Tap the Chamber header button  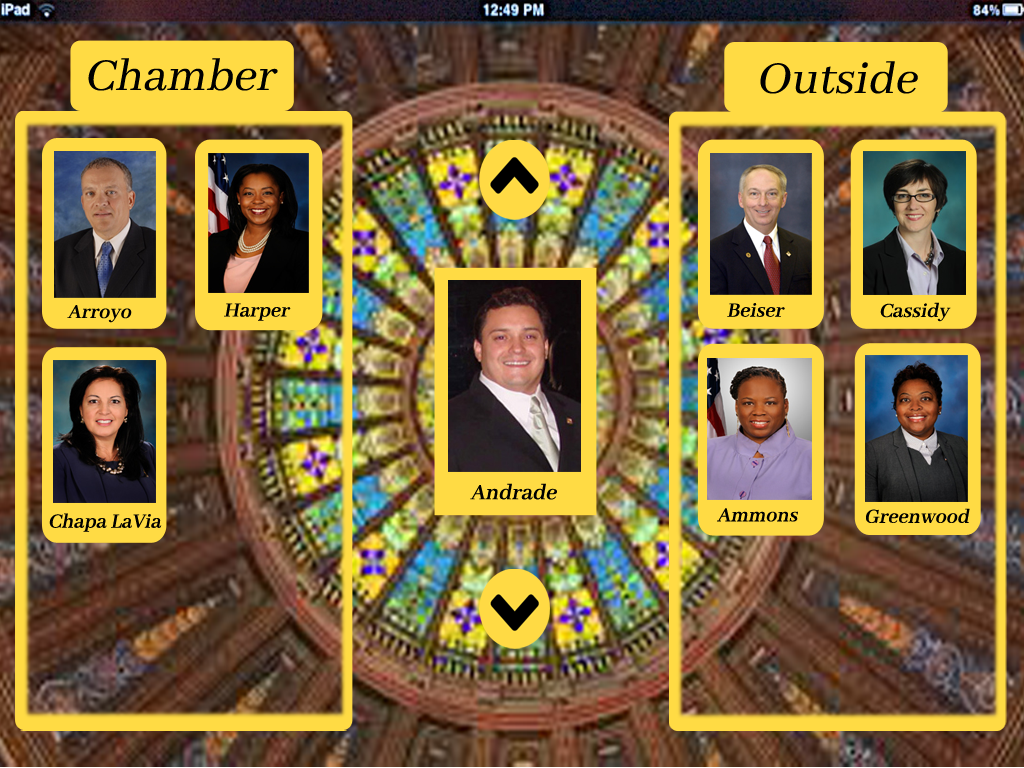[182, 76]
